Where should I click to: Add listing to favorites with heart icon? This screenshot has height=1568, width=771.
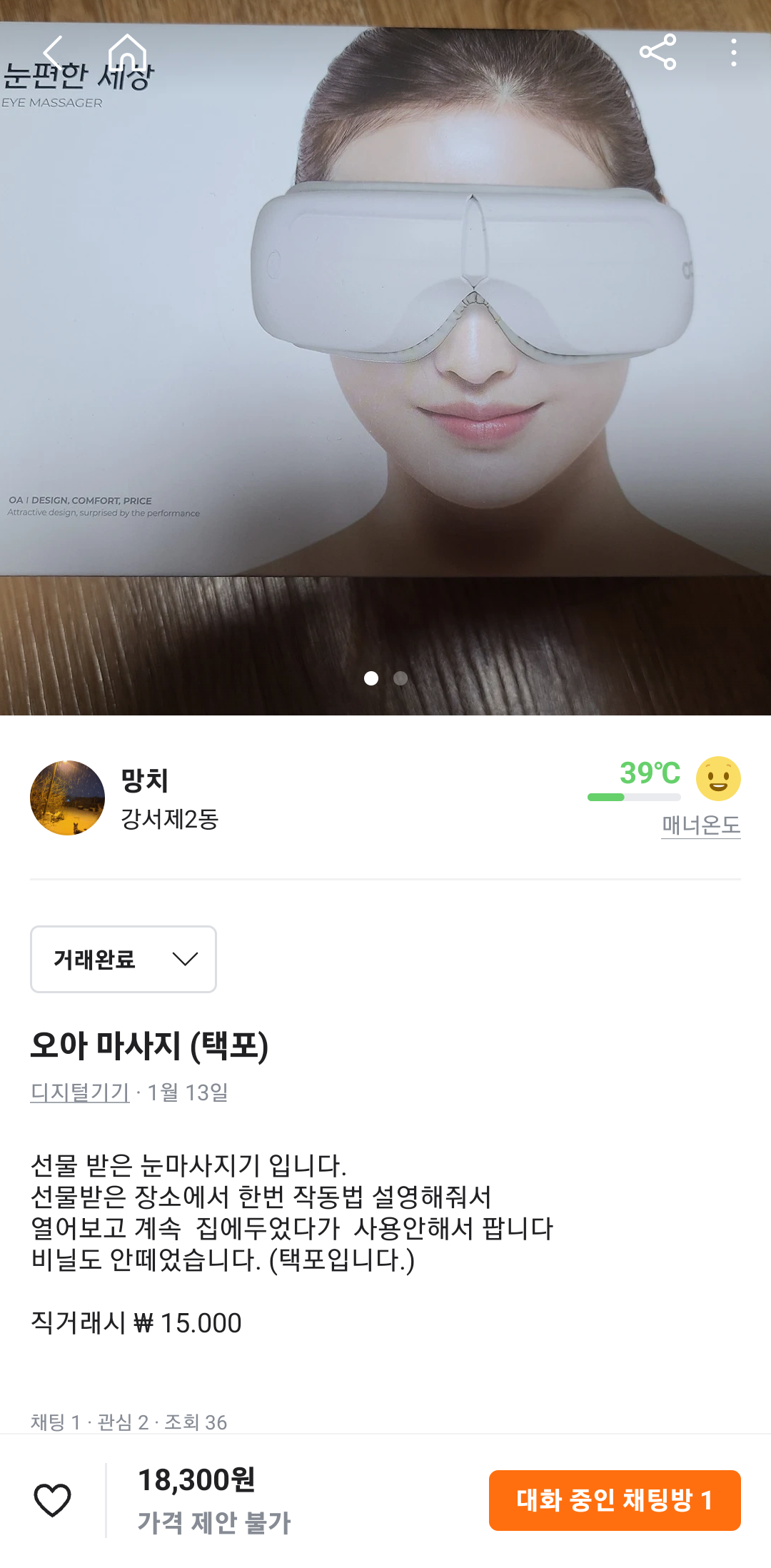53,1499
